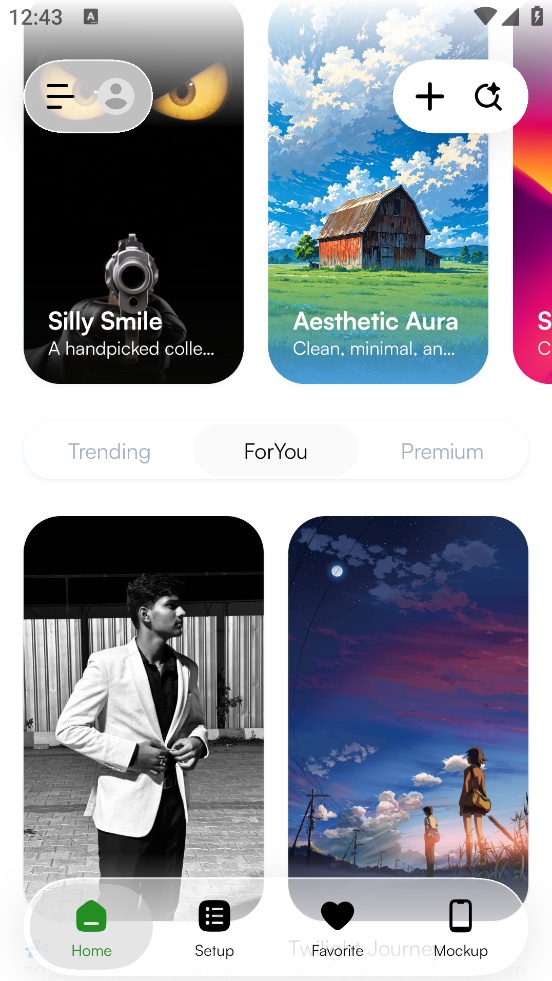Open the sparkle search icon
The width and height of the screenshot is (552, 981).
(x=488, y=96)
